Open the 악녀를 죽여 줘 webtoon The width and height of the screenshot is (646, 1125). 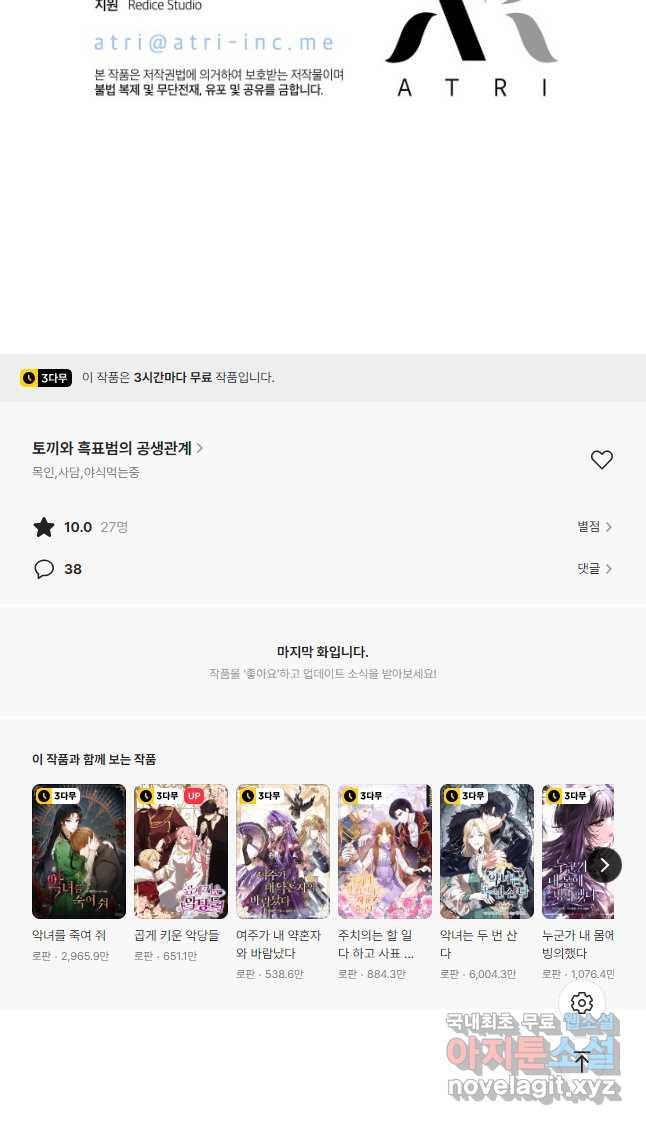coord(79,851)
